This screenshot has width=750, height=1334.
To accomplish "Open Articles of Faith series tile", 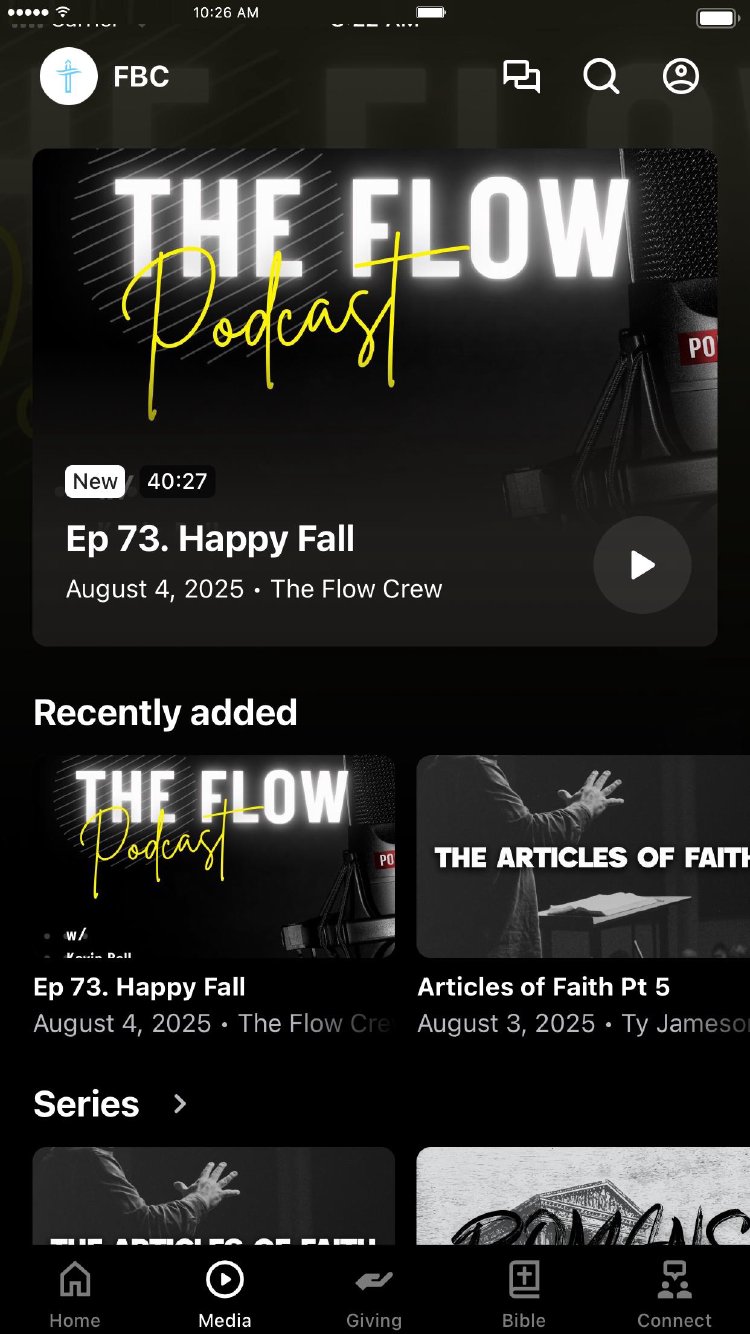I will pyautogui.click(x=214, y=1196).
